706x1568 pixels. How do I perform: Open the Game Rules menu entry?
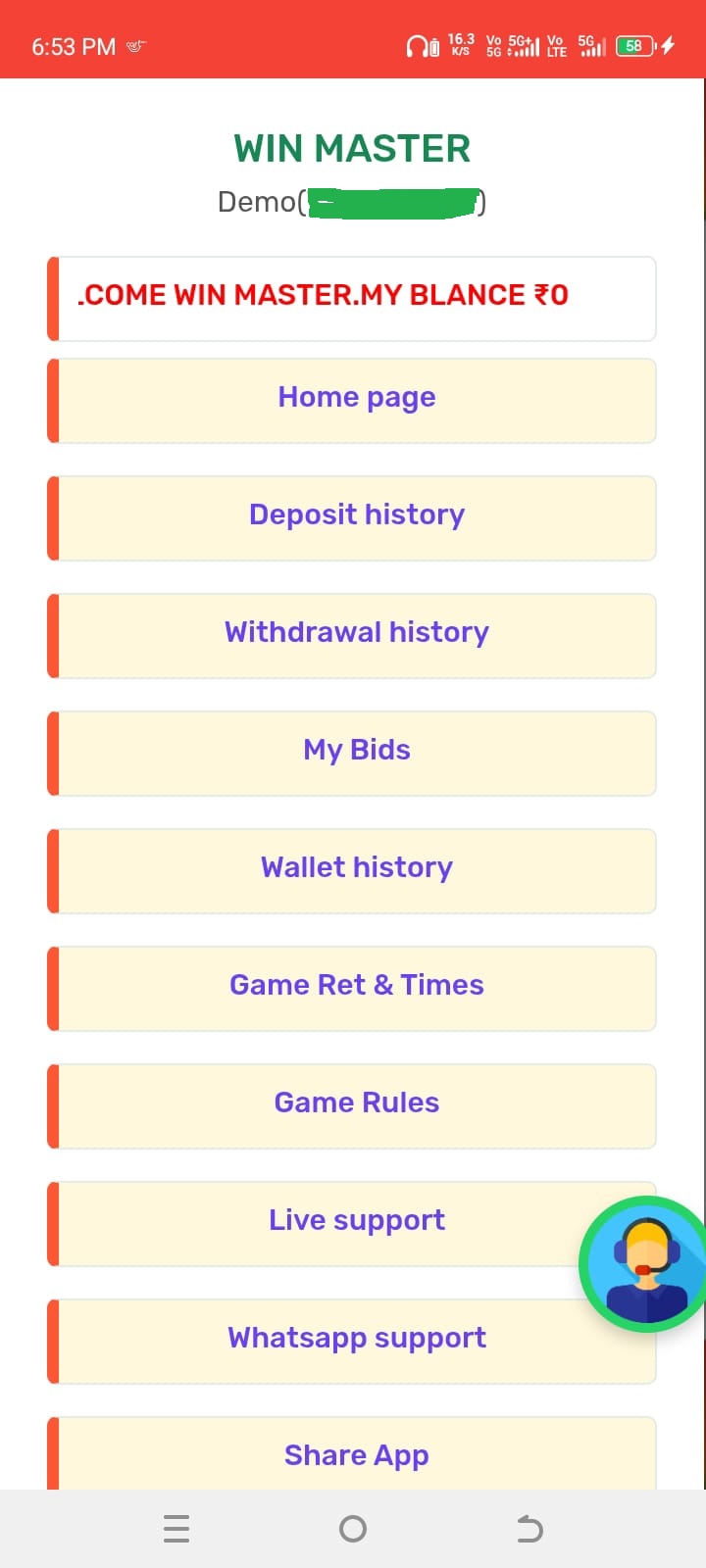356,1103
